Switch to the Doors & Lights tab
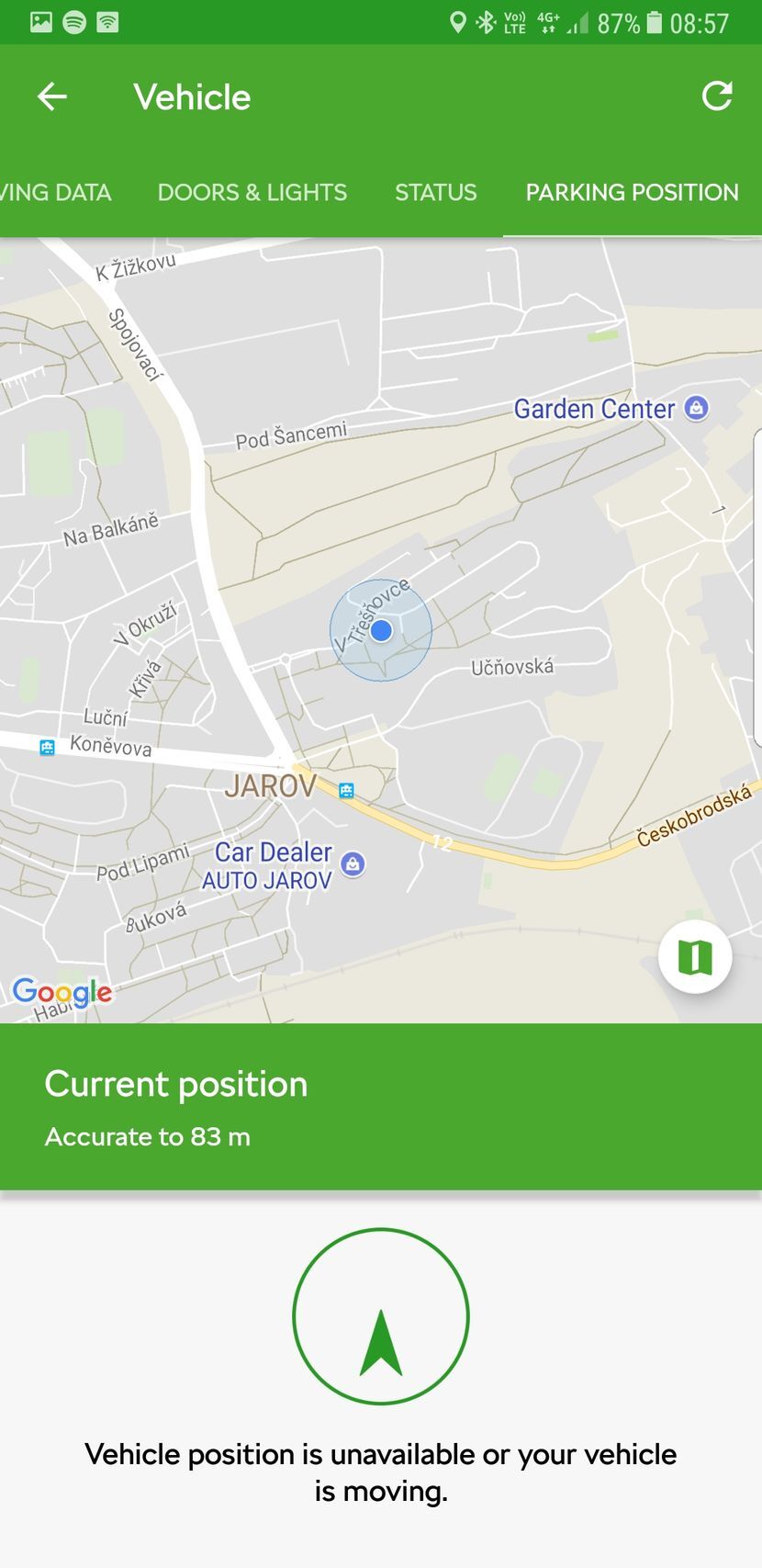The image size is (762, 1568). click(x=252, y=192)
